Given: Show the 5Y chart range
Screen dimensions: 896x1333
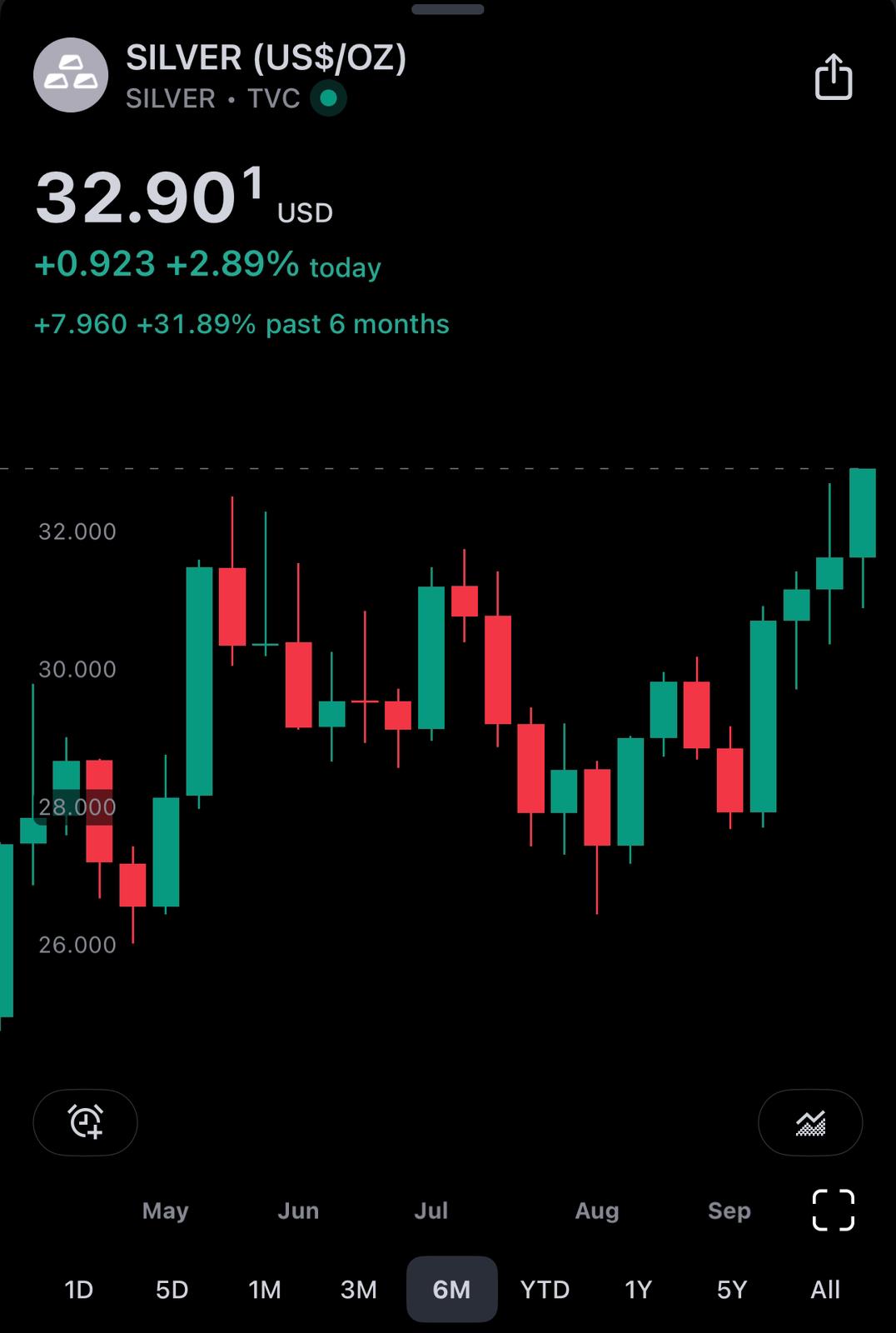Looking at the screenshot, I should [732, 1290].
